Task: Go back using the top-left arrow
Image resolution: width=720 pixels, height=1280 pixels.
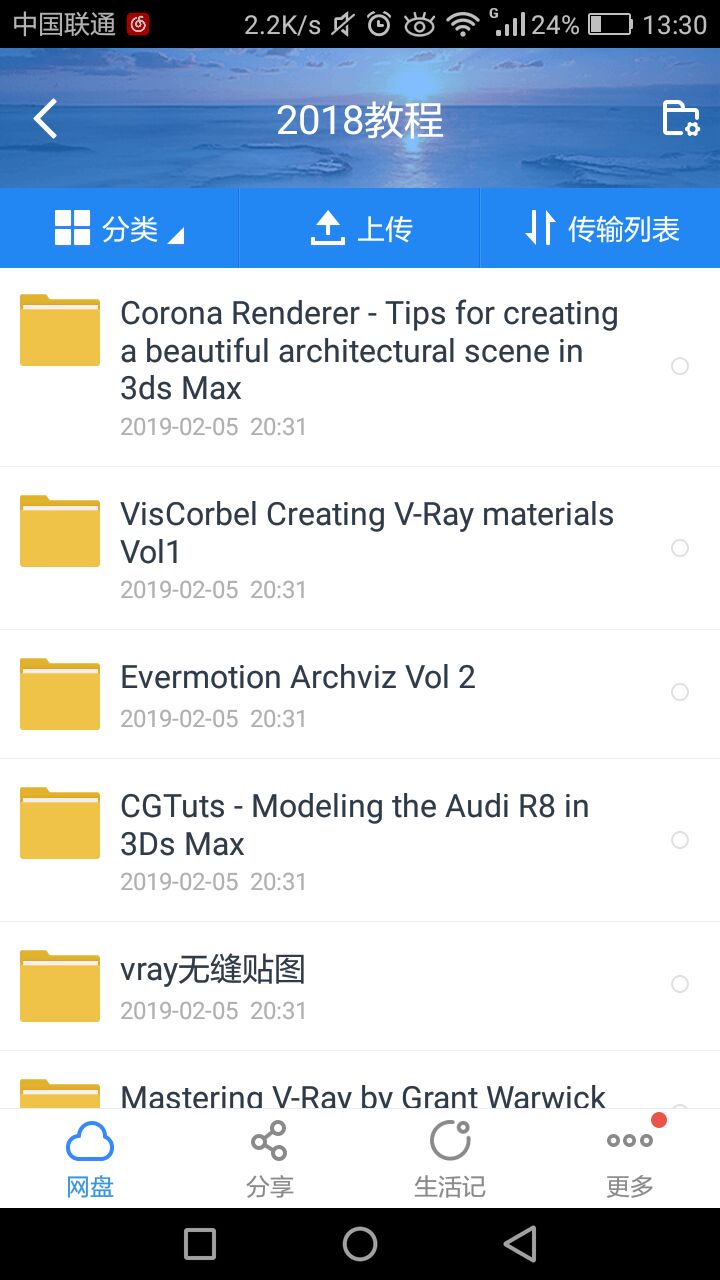Action: click(x=46, y=119)
